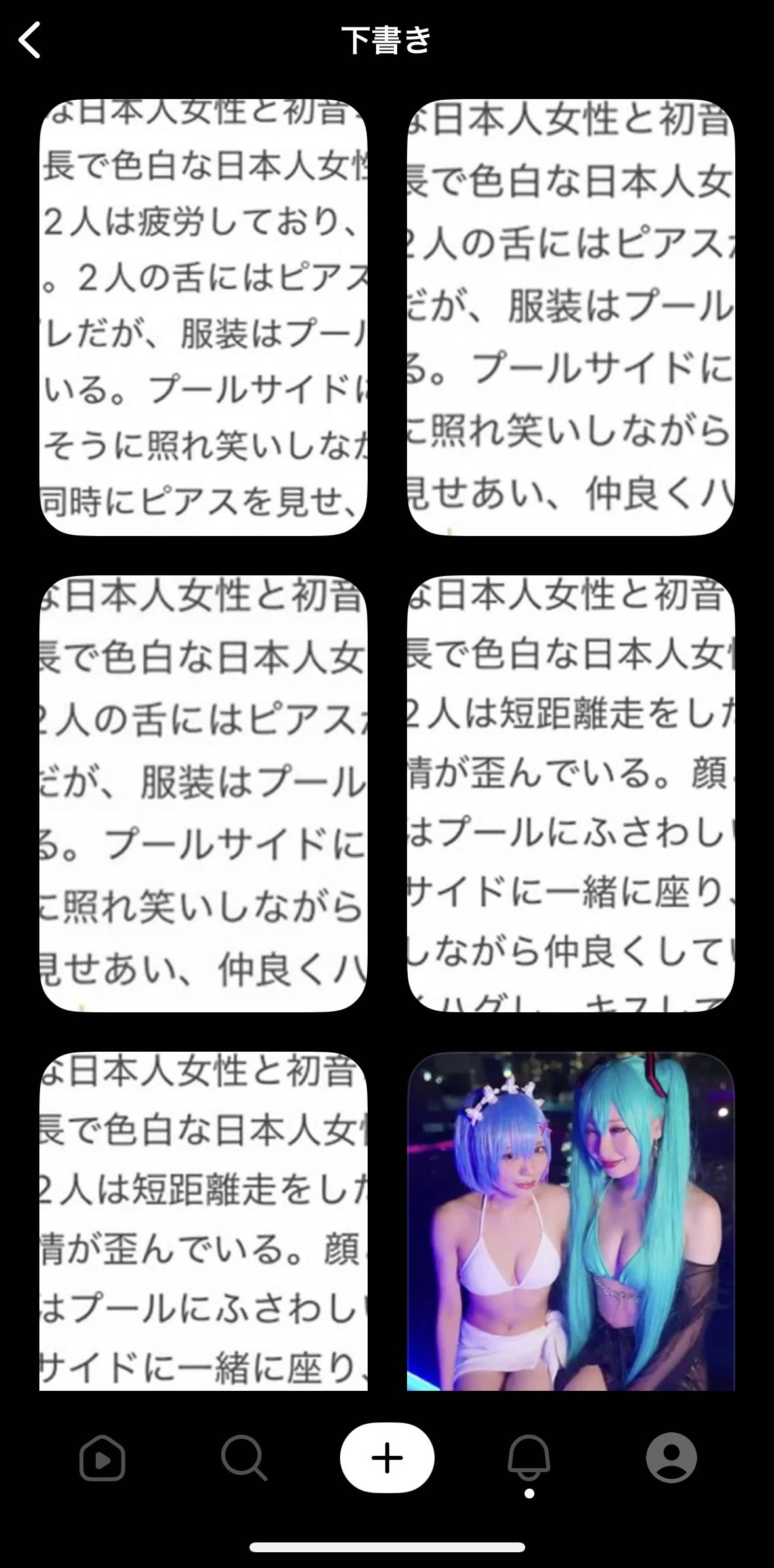Open the video feed tab
This screenshot has width=774, height=1568.
[x=102, y=1458]
